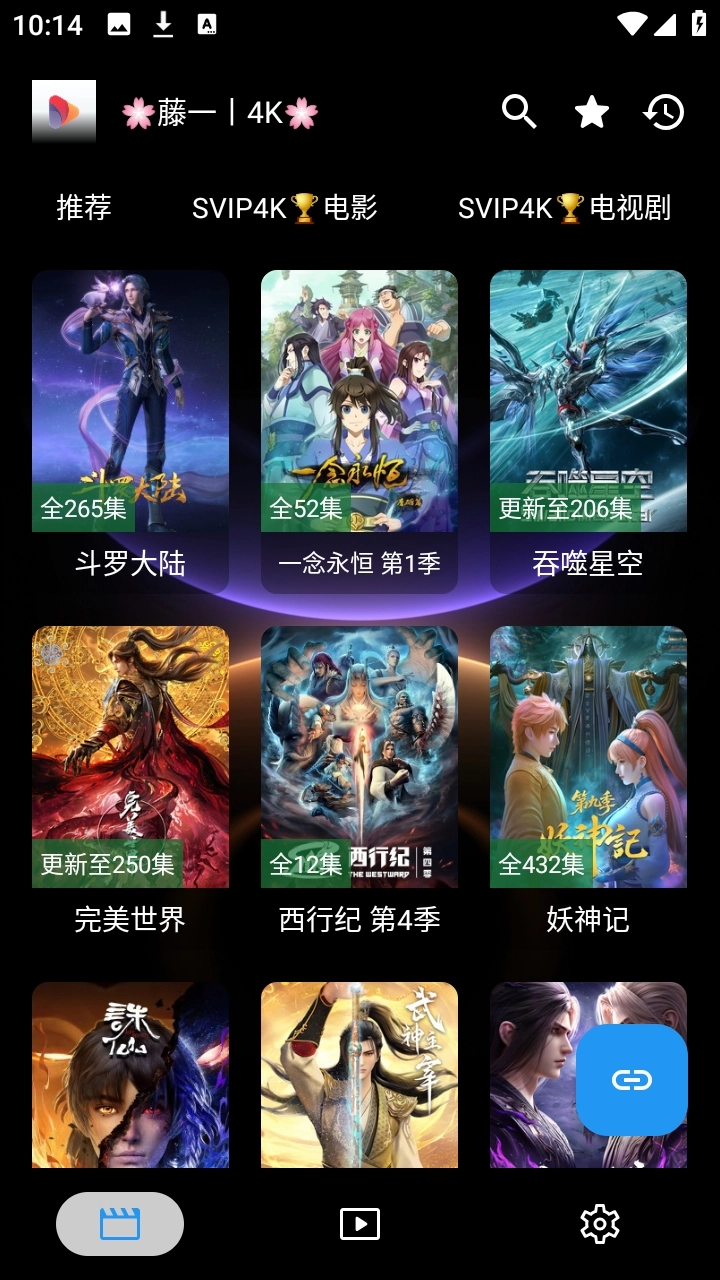Viewport: 720px width, 1280px height.
Task: Open the favorites star panel
Action: click(x=590, y=112)
